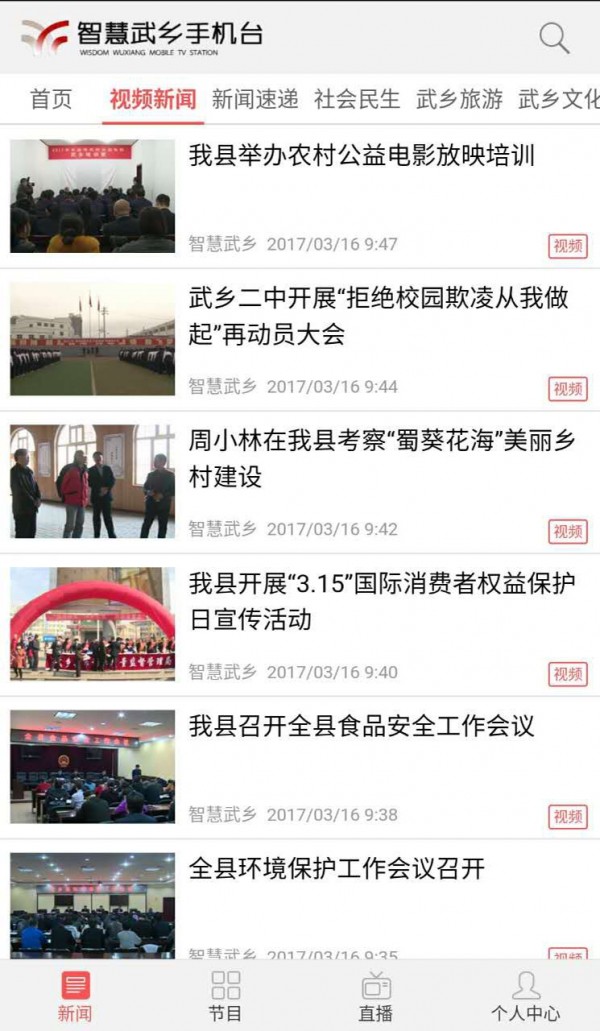Go to 个人中心 profile page
Image resolution: width=600 pixels, height=1031 pixels.
coord(525,996)
